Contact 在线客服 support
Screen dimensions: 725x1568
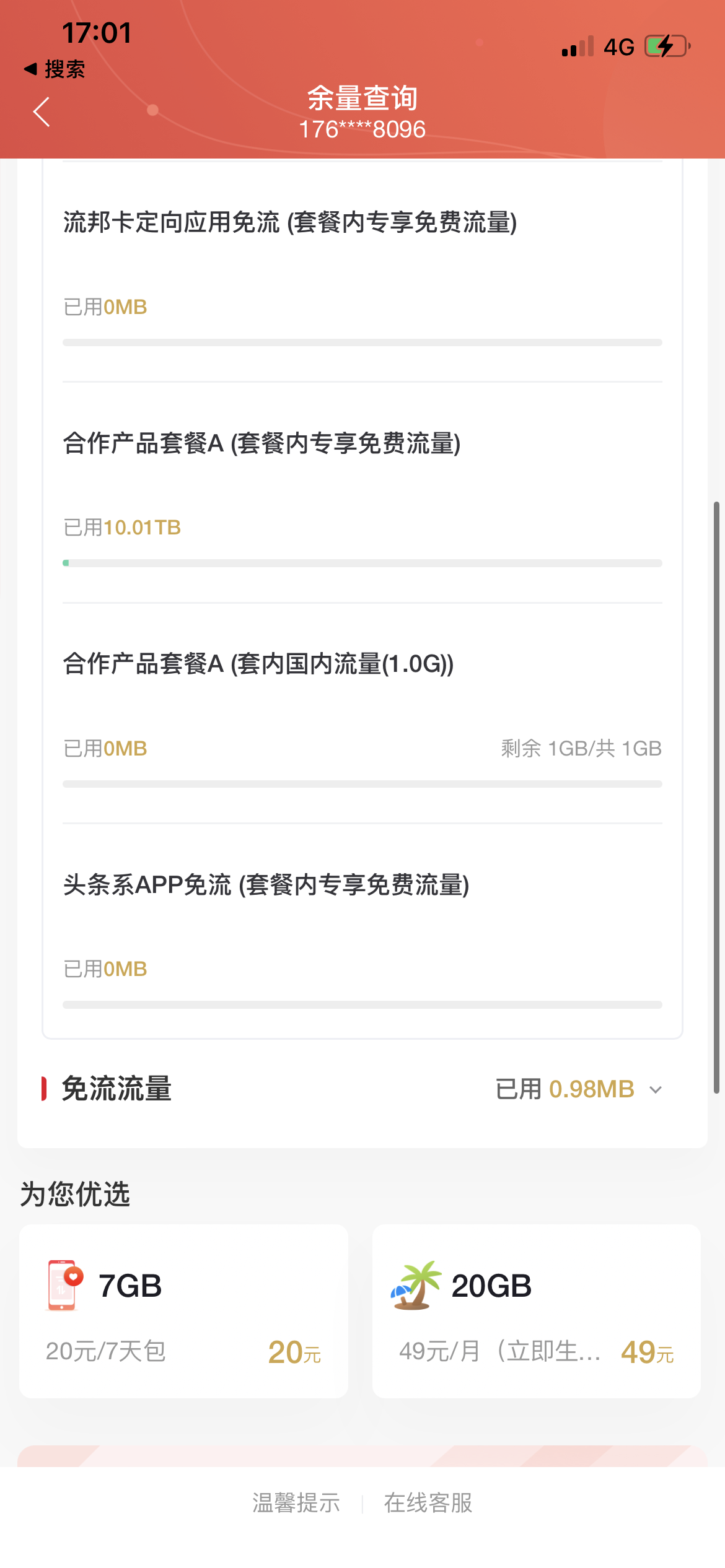pyautogui.click(x=428, y=1503)
